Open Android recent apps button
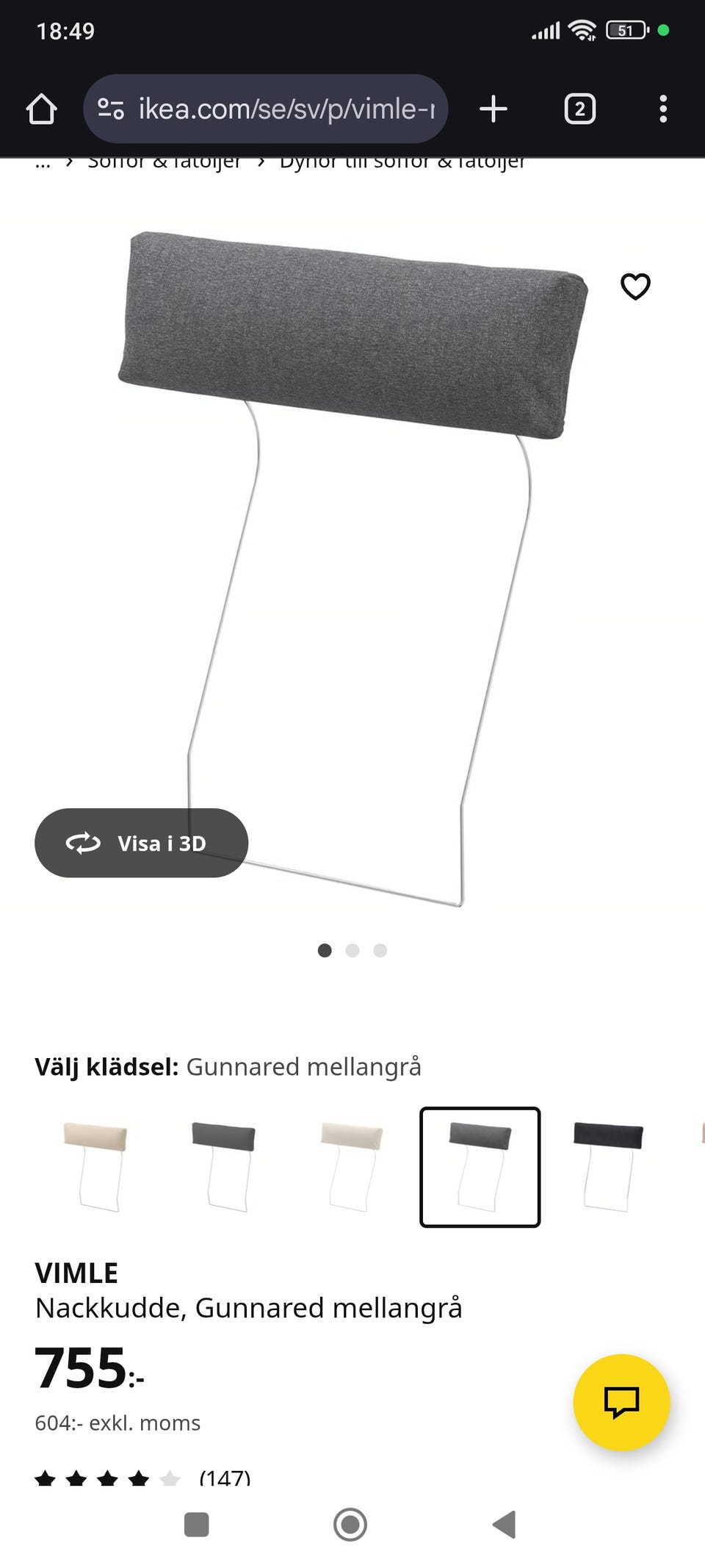Viewport: 705px width, 1568px height. (x=195, y=1525)
